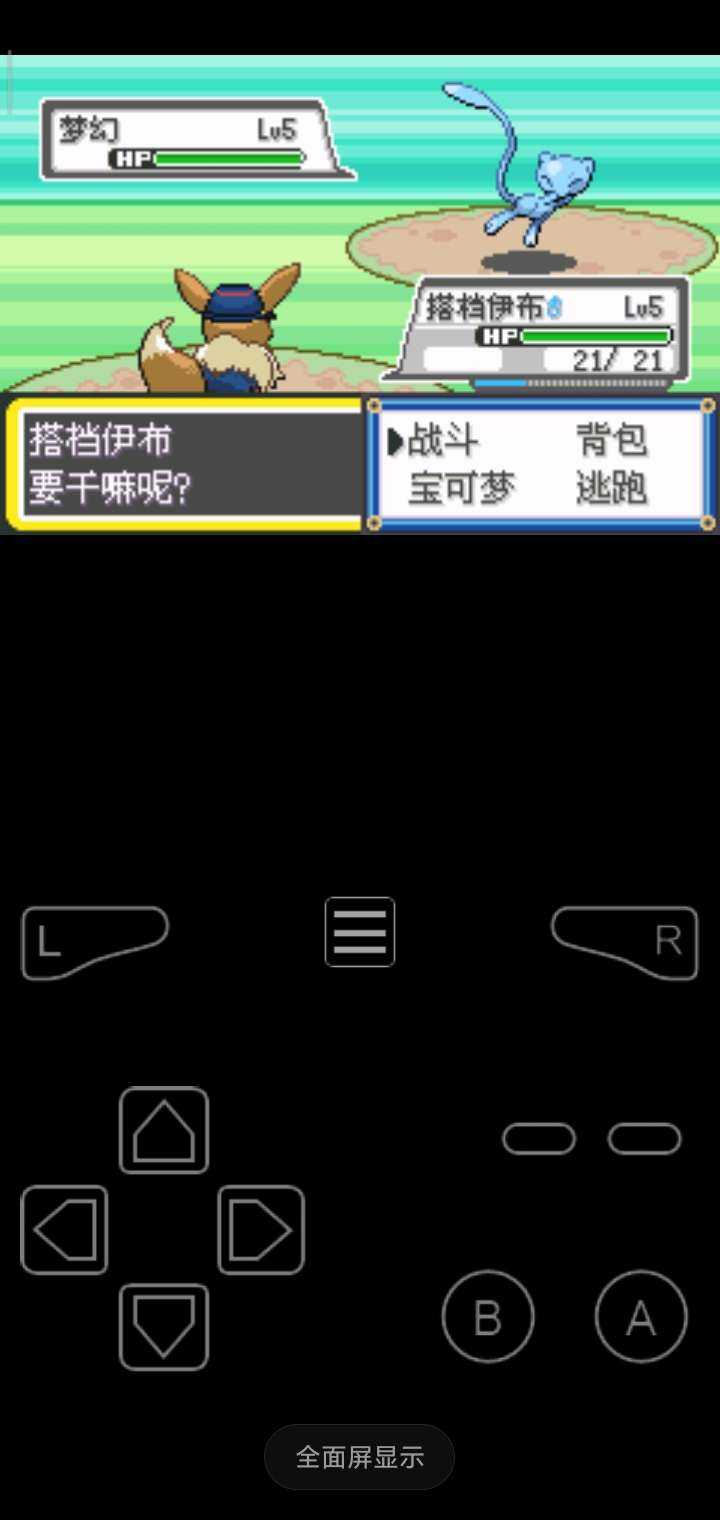Tap the D-pad down arrow
The width and height of the screenshot is (720, 1520).
pos(164,1327)
